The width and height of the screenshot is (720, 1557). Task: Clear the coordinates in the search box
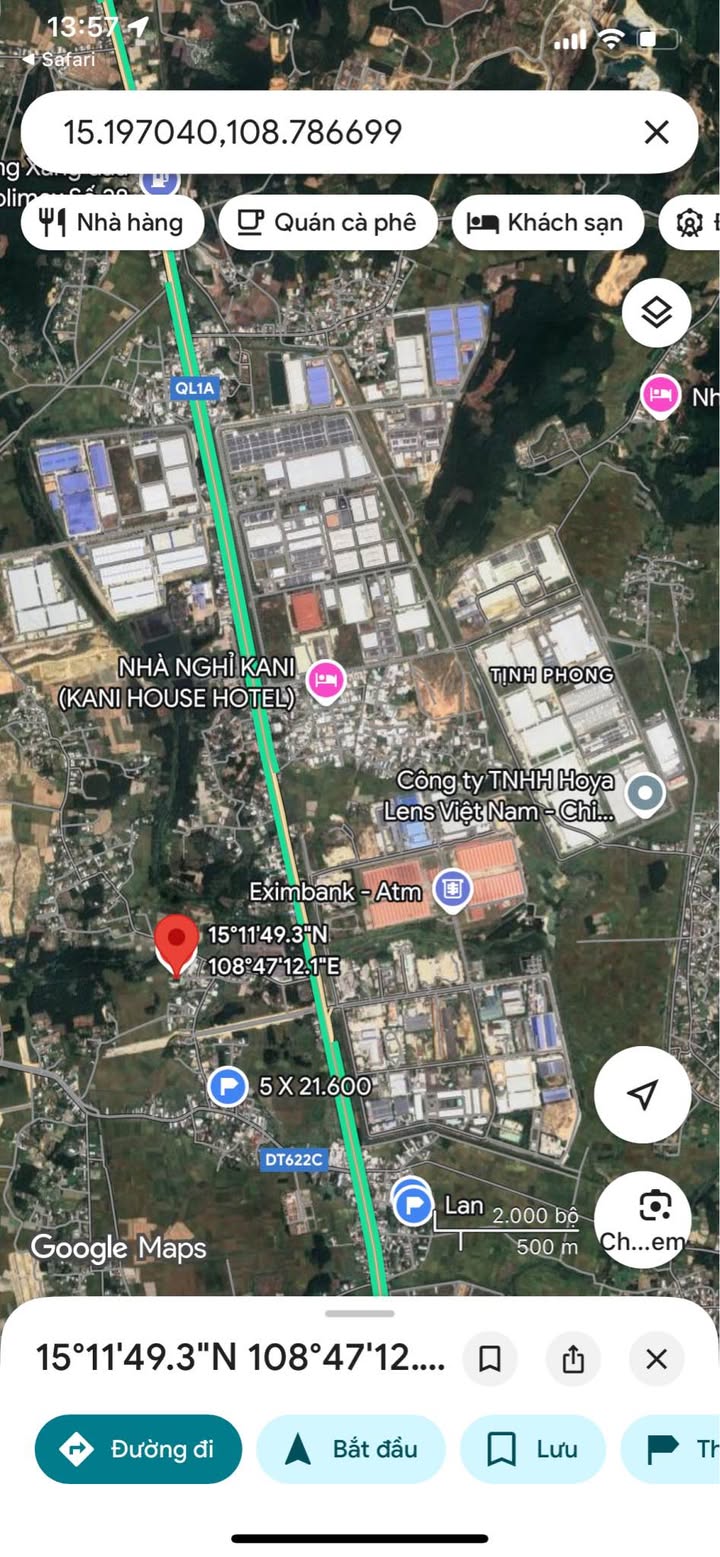tap(656, 132)
